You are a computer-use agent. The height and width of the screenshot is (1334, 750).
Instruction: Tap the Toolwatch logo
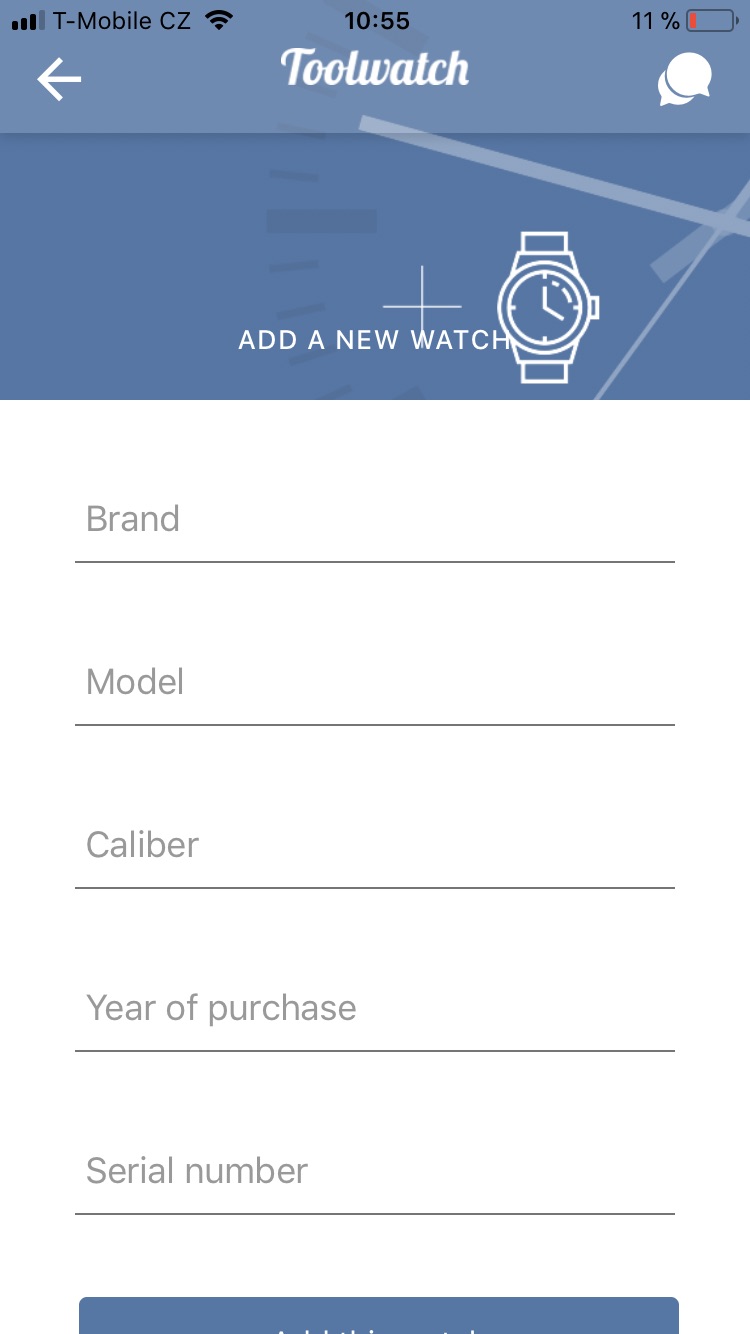374,68
